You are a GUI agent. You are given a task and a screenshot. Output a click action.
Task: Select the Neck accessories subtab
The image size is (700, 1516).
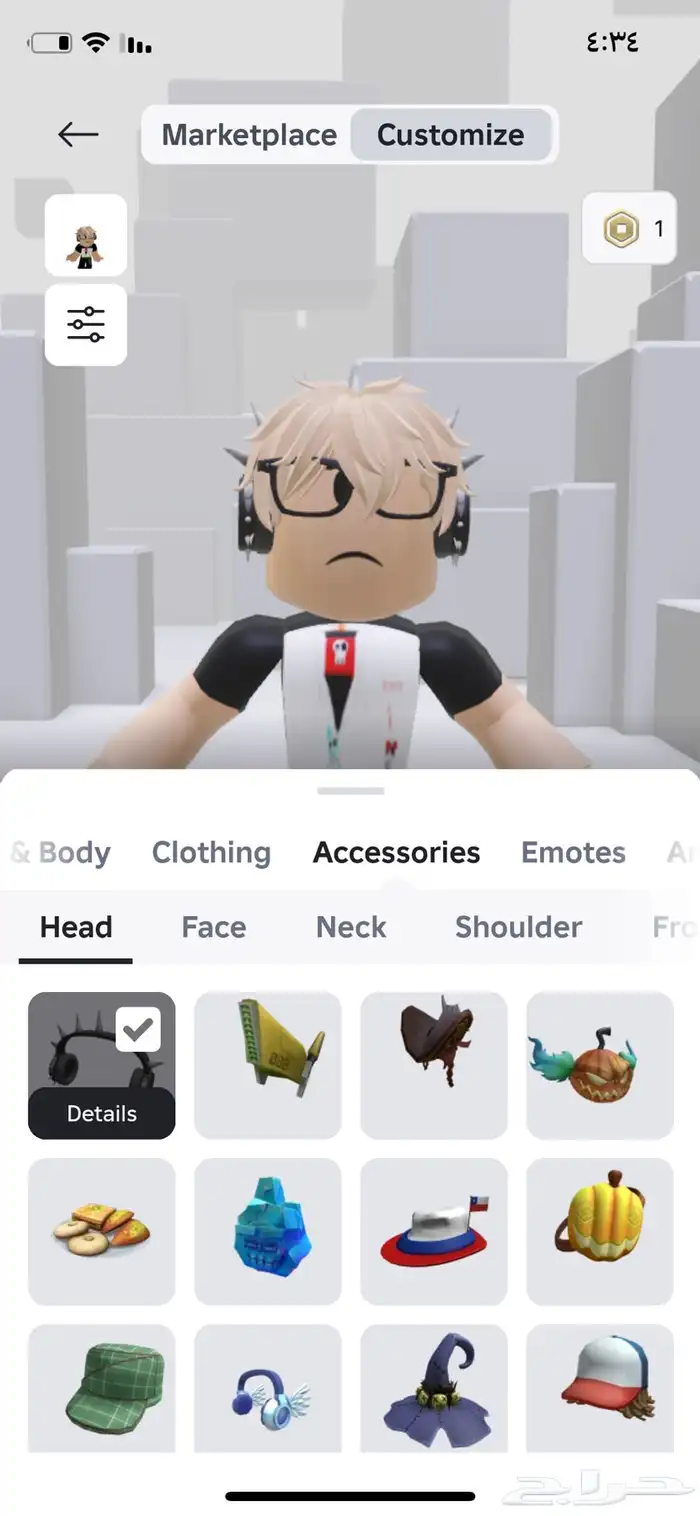pyautogui.click(x=351, y=927)
